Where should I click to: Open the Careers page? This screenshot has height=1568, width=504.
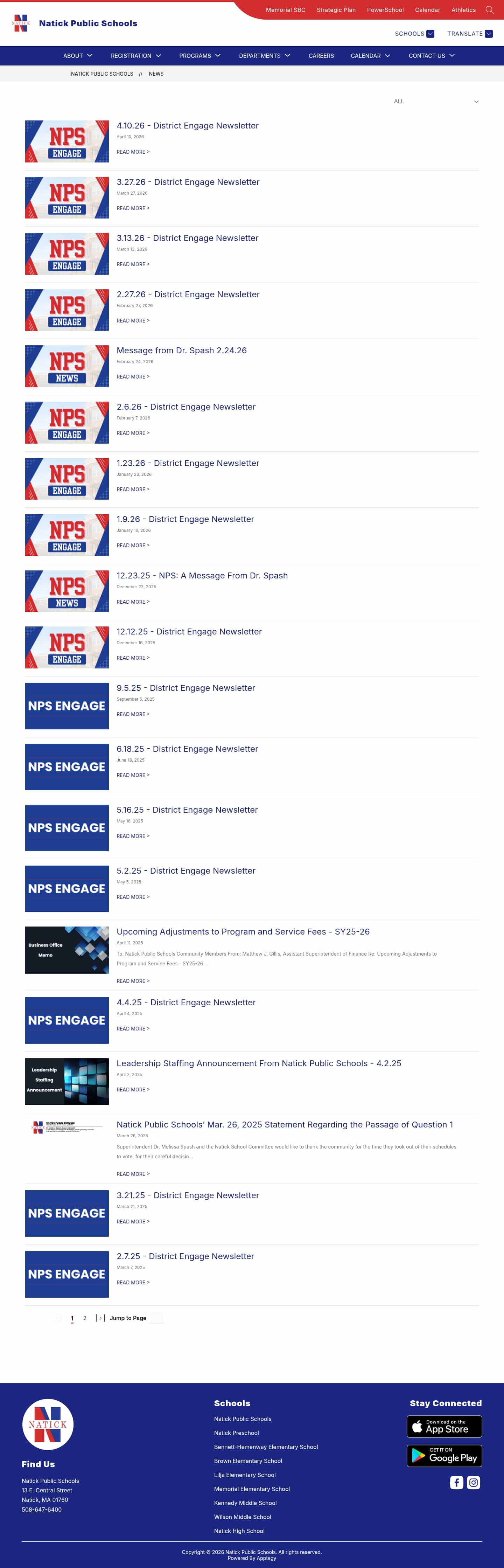(x=321, y=56)
